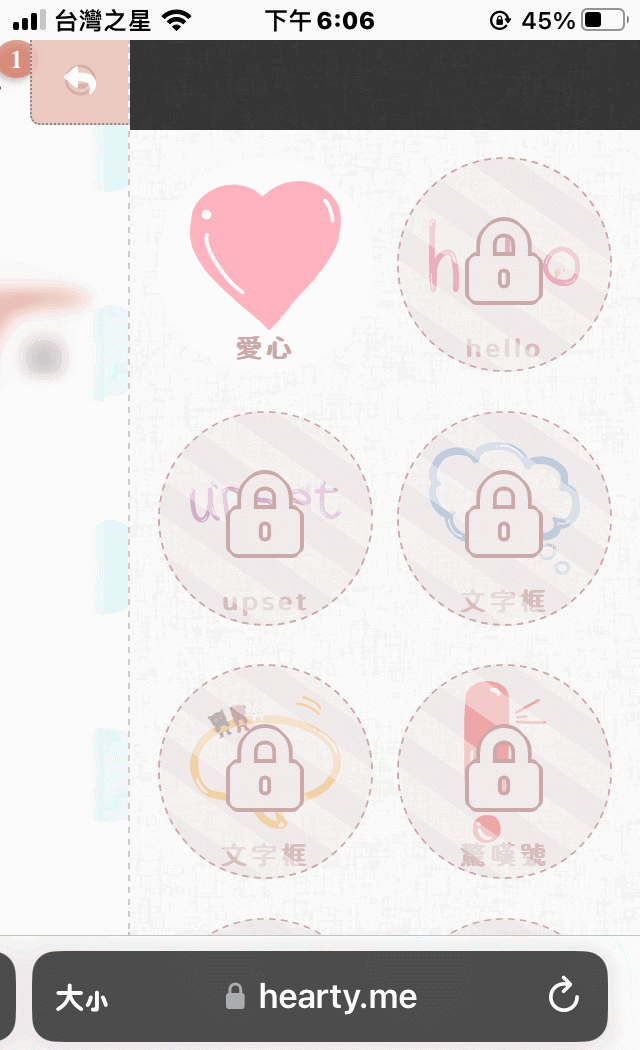Open the 大小 text size menu
Viewport: 640px width, 1050px height.
pyautogui.click(x=82, y=997)
